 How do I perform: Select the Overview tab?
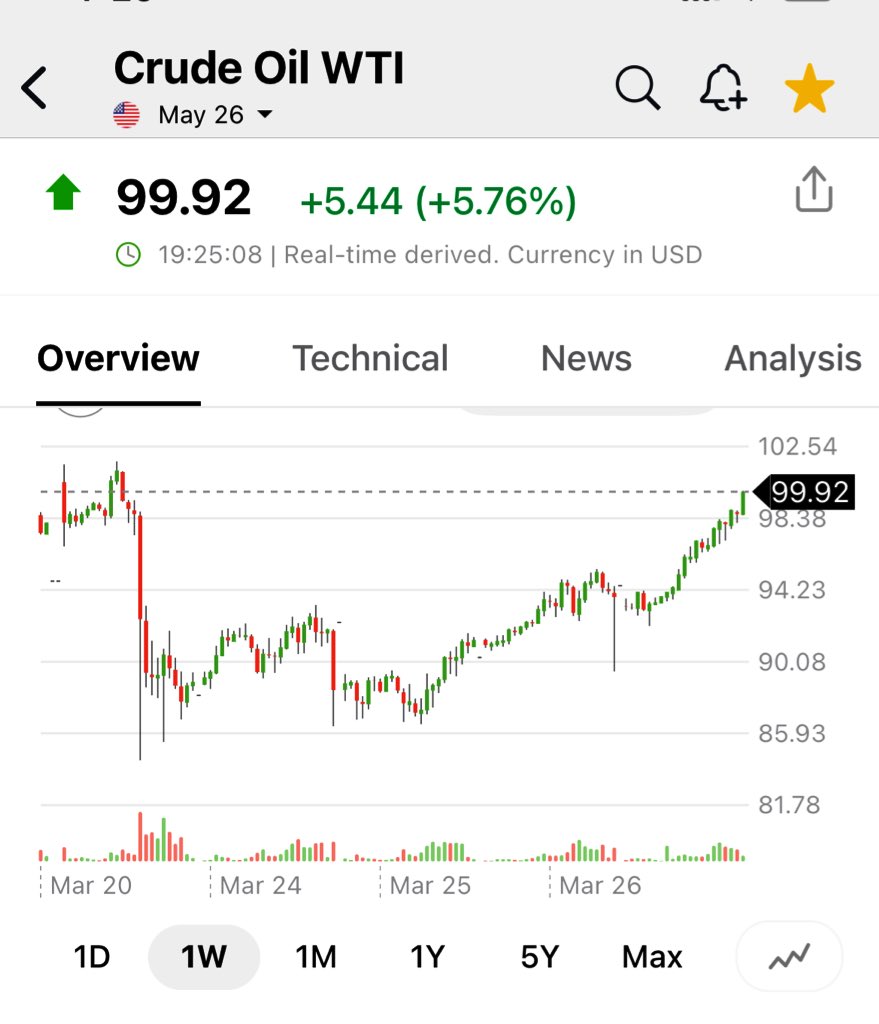click(118, 358)
